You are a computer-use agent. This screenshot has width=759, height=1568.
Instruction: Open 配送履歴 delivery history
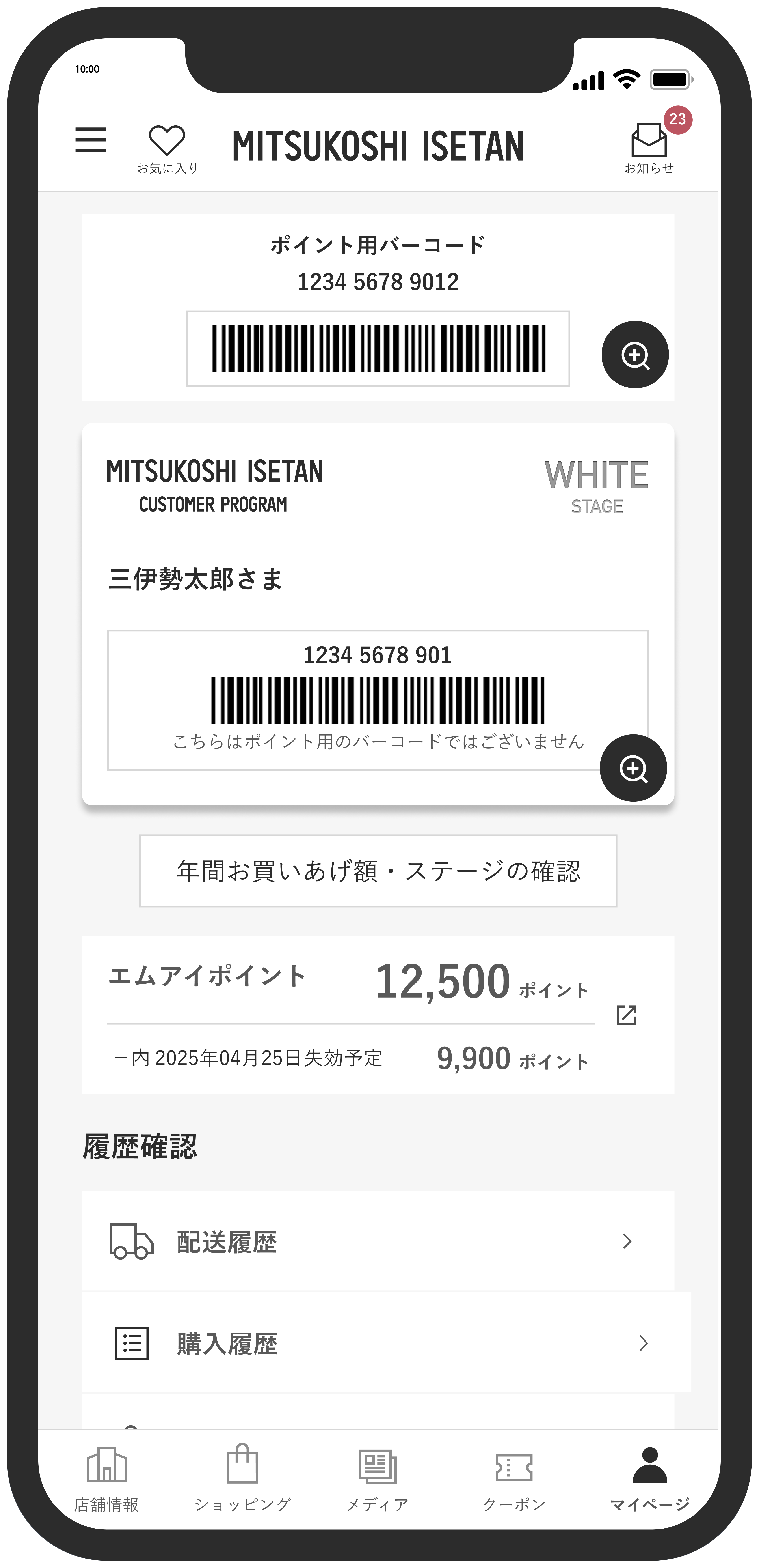(x=378, y=1241)
